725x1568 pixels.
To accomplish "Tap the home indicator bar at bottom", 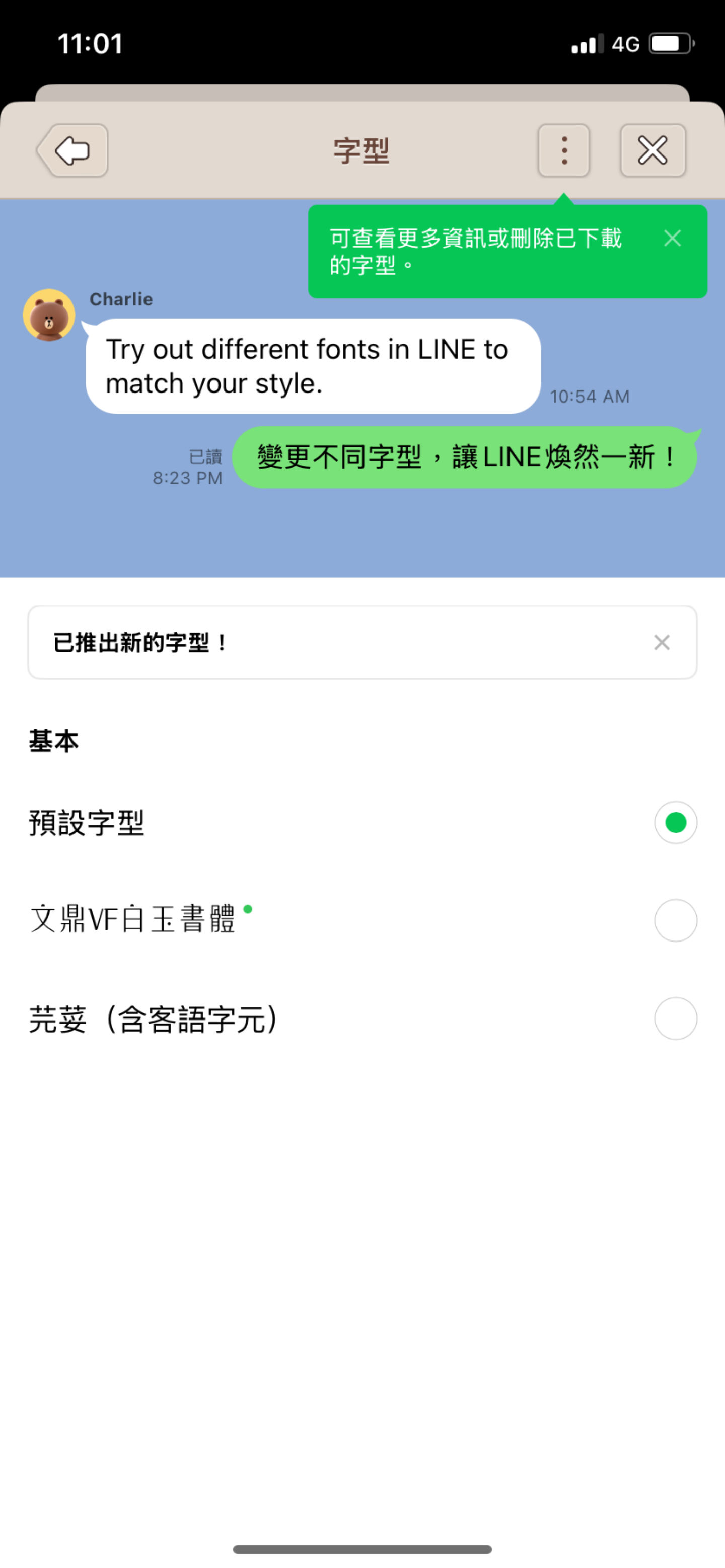I will (362, 1548).
